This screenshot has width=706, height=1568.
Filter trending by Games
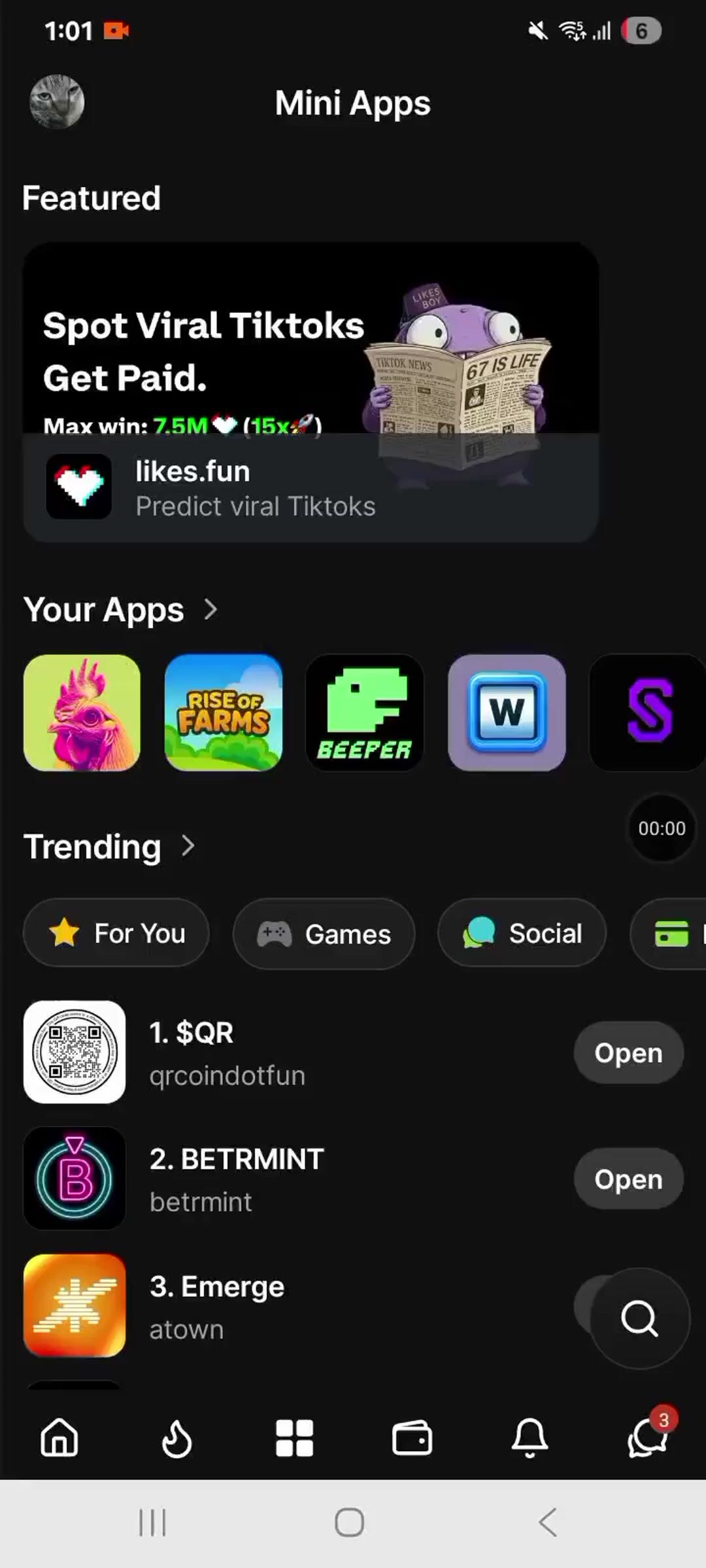pos(324,934)
